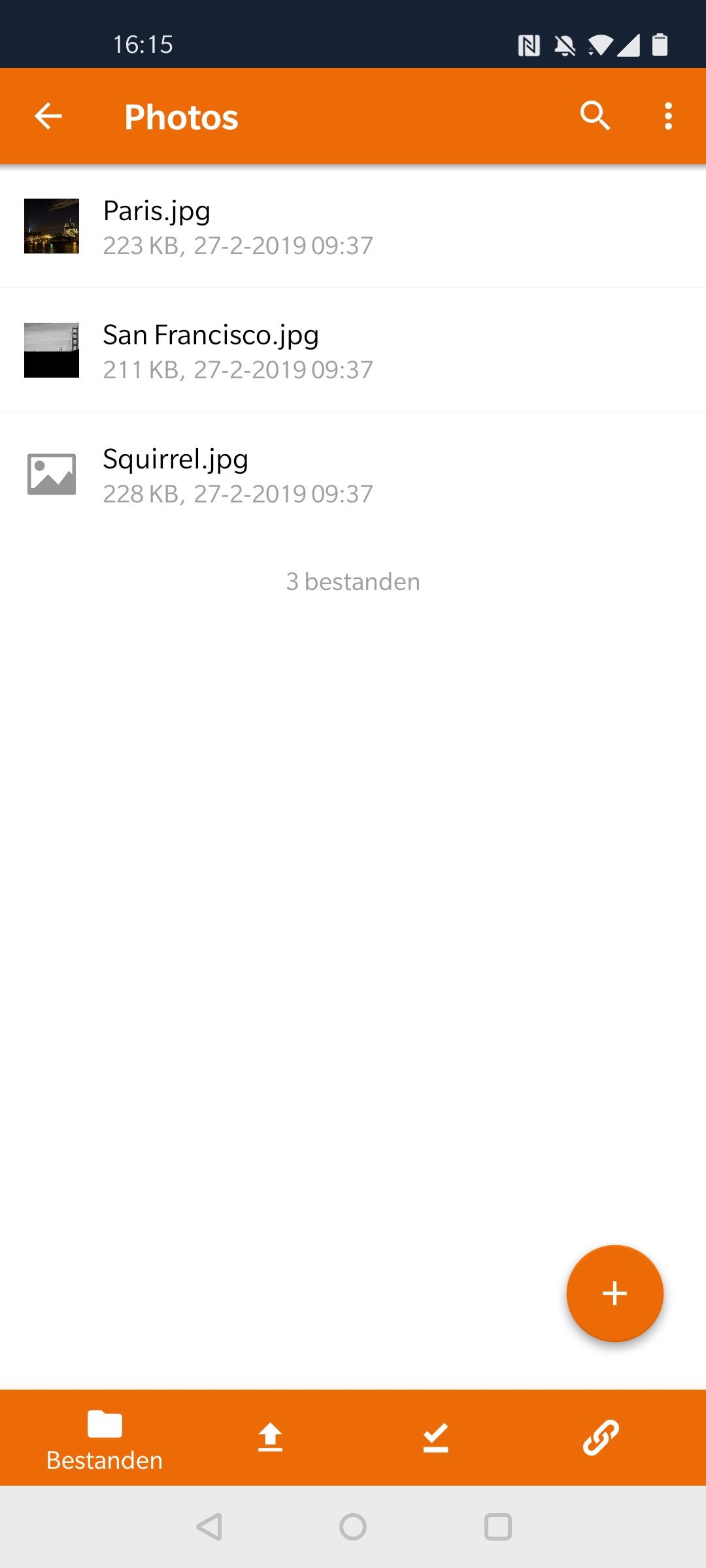Screen dimensions: 706x1568
Task: Open the Paris.jpg file
Action: tap(238, 227)
